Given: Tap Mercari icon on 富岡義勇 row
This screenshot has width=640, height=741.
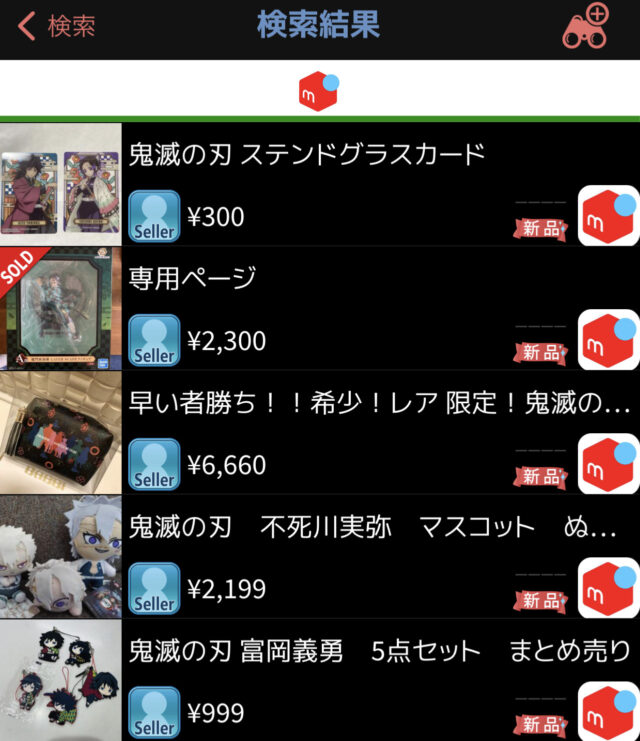Looking at the screenshot, I should pos(608,712).
